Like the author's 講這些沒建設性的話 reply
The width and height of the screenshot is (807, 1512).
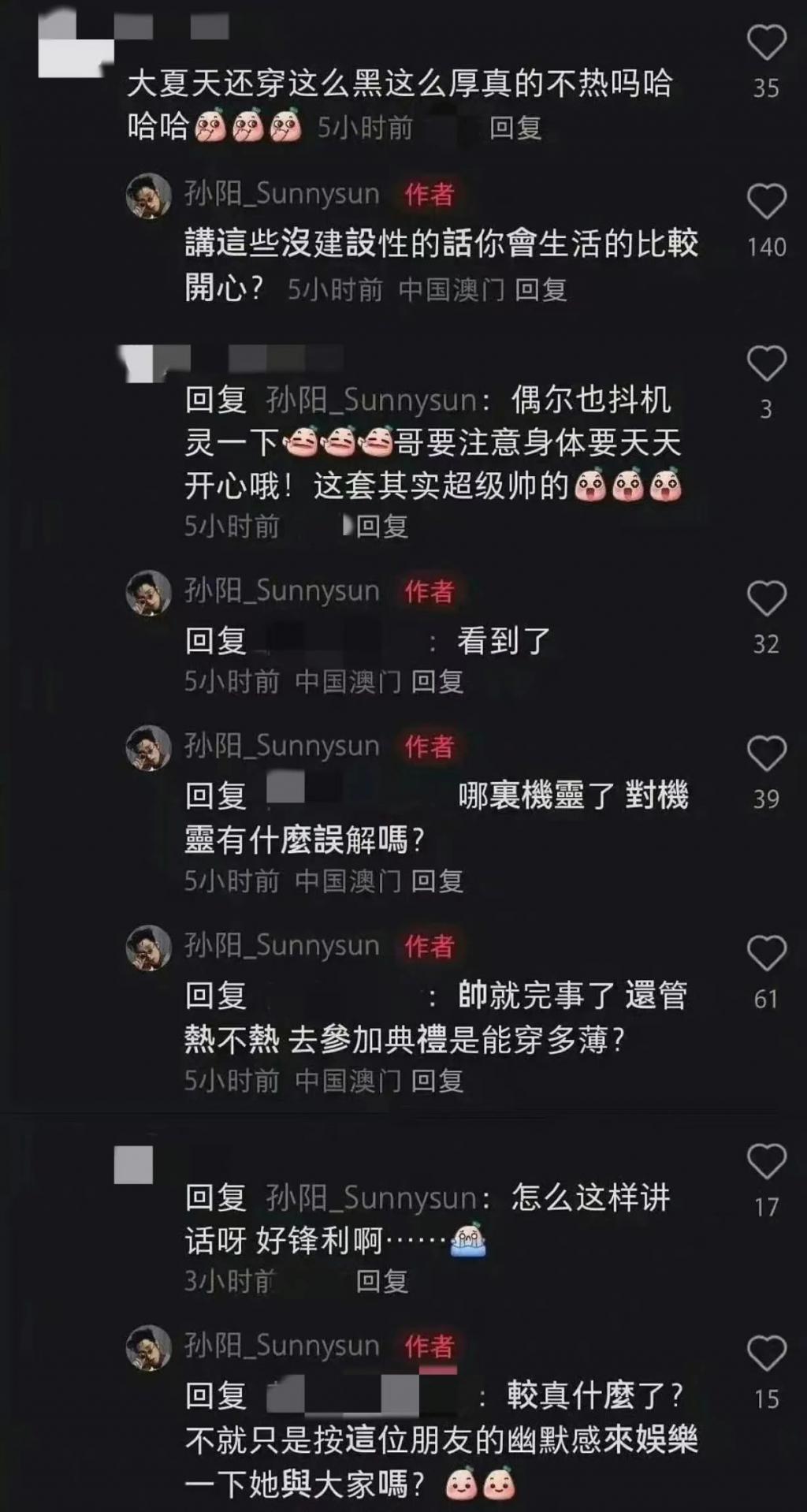pos(766,202)
